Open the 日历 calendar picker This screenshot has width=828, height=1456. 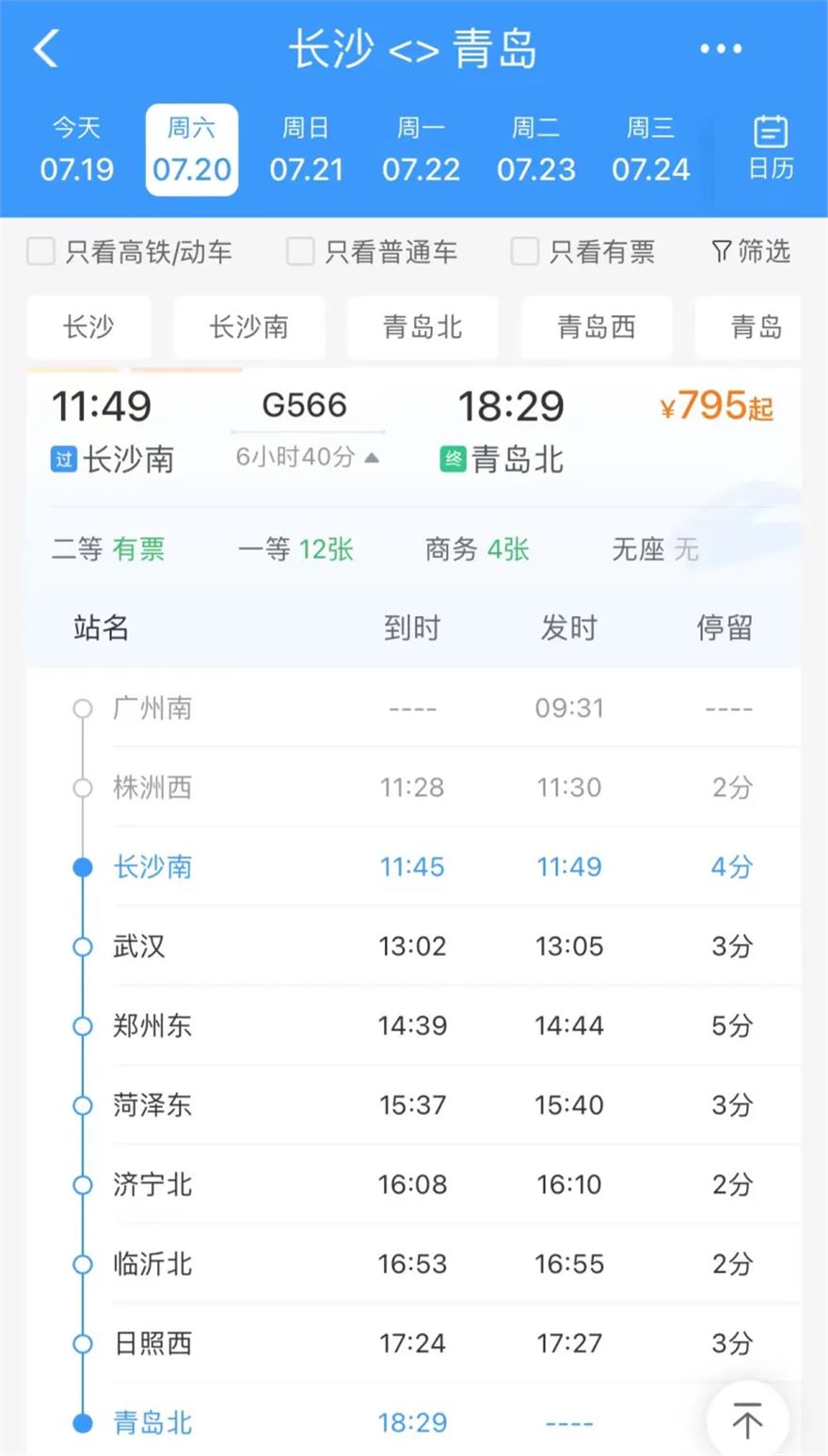[x=771, y=149]
